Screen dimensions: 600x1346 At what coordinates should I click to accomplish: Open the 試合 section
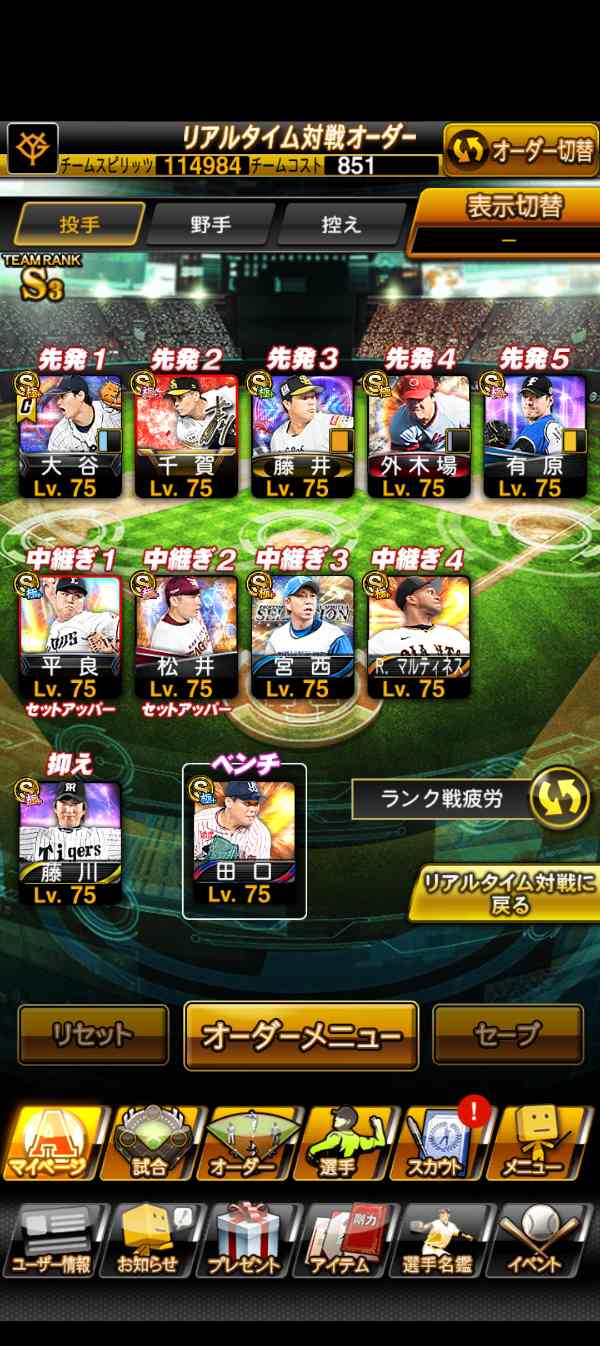(150, 1142)
